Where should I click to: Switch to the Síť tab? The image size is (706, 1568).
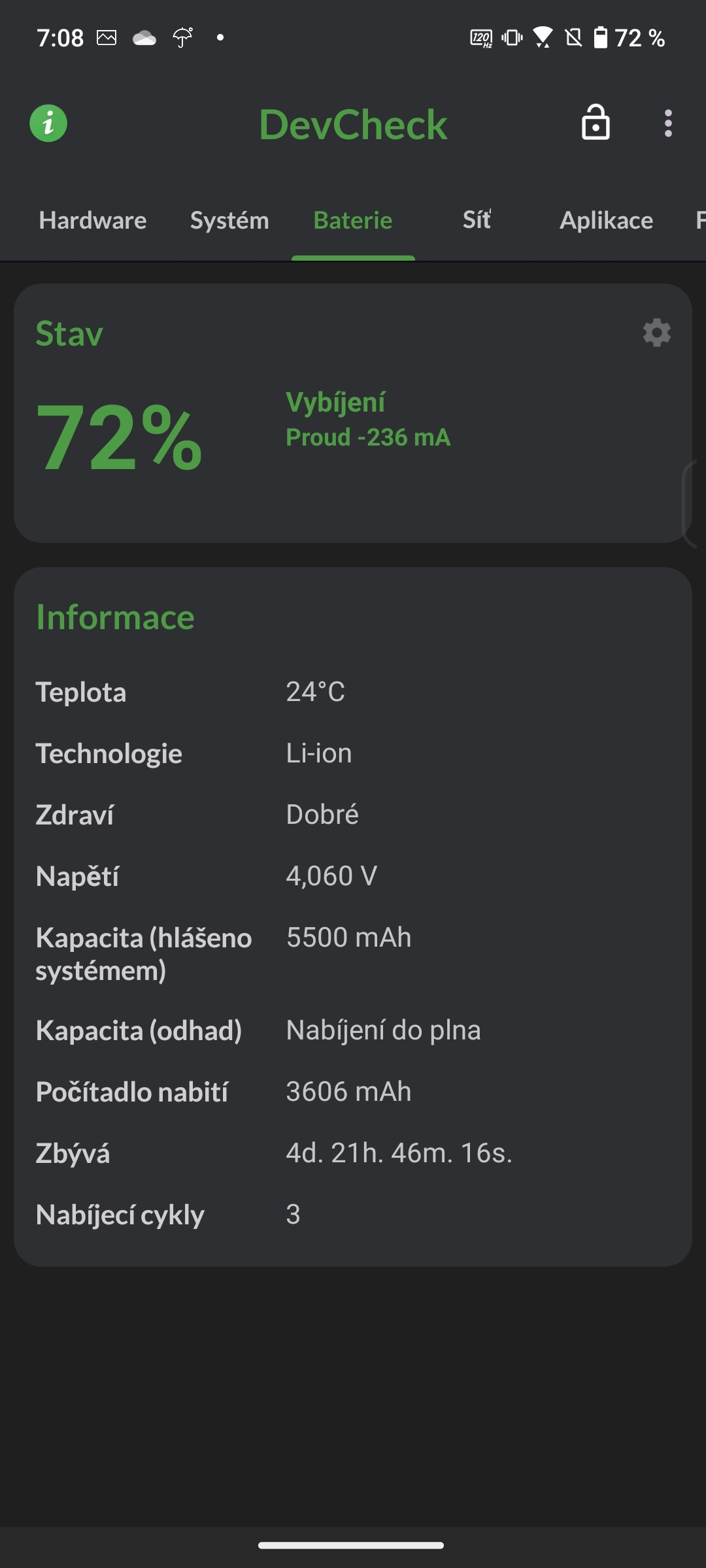coord(477,220)
